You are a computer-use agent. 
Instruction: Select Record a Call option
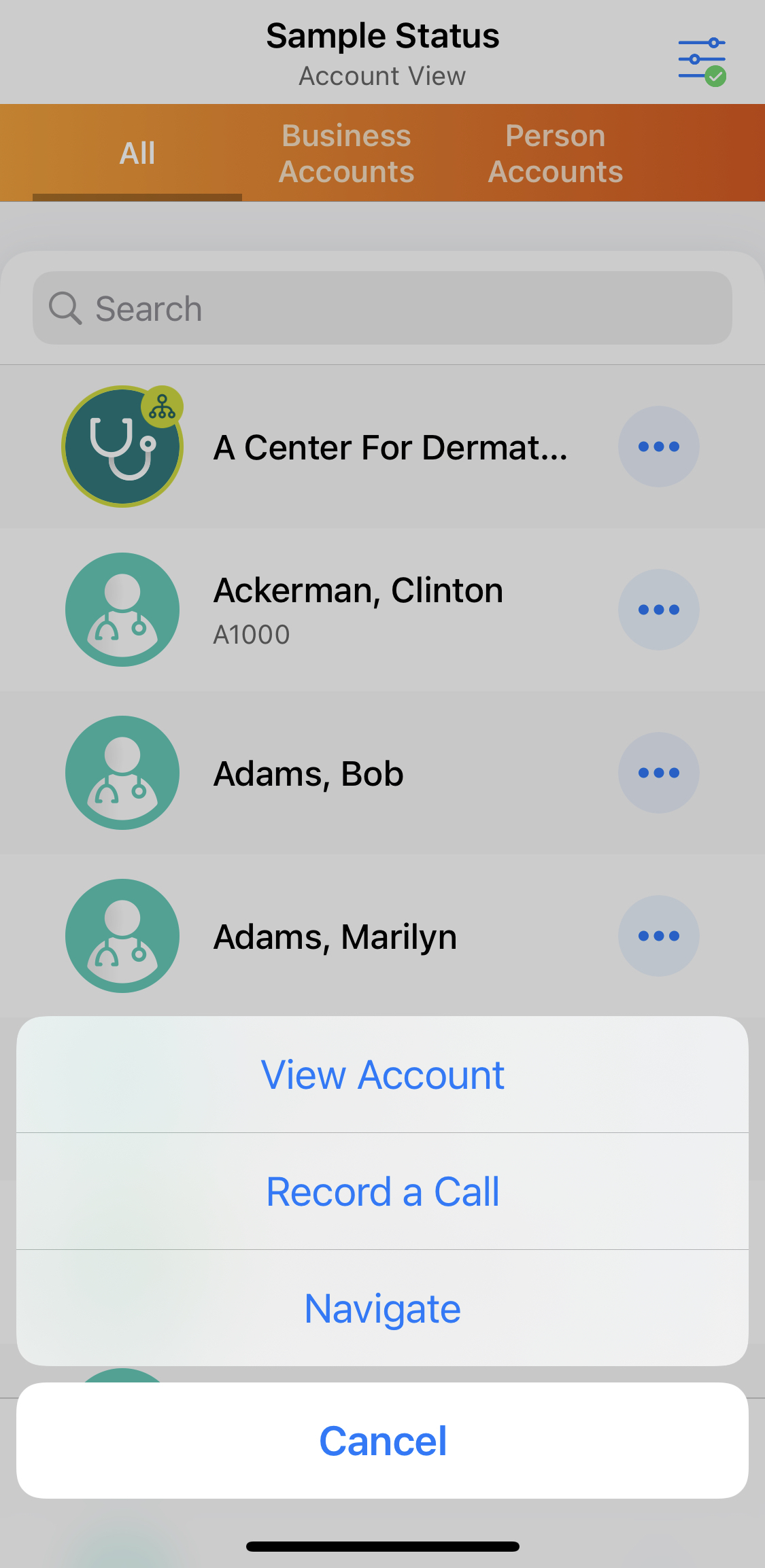[x=382, y=1191]
